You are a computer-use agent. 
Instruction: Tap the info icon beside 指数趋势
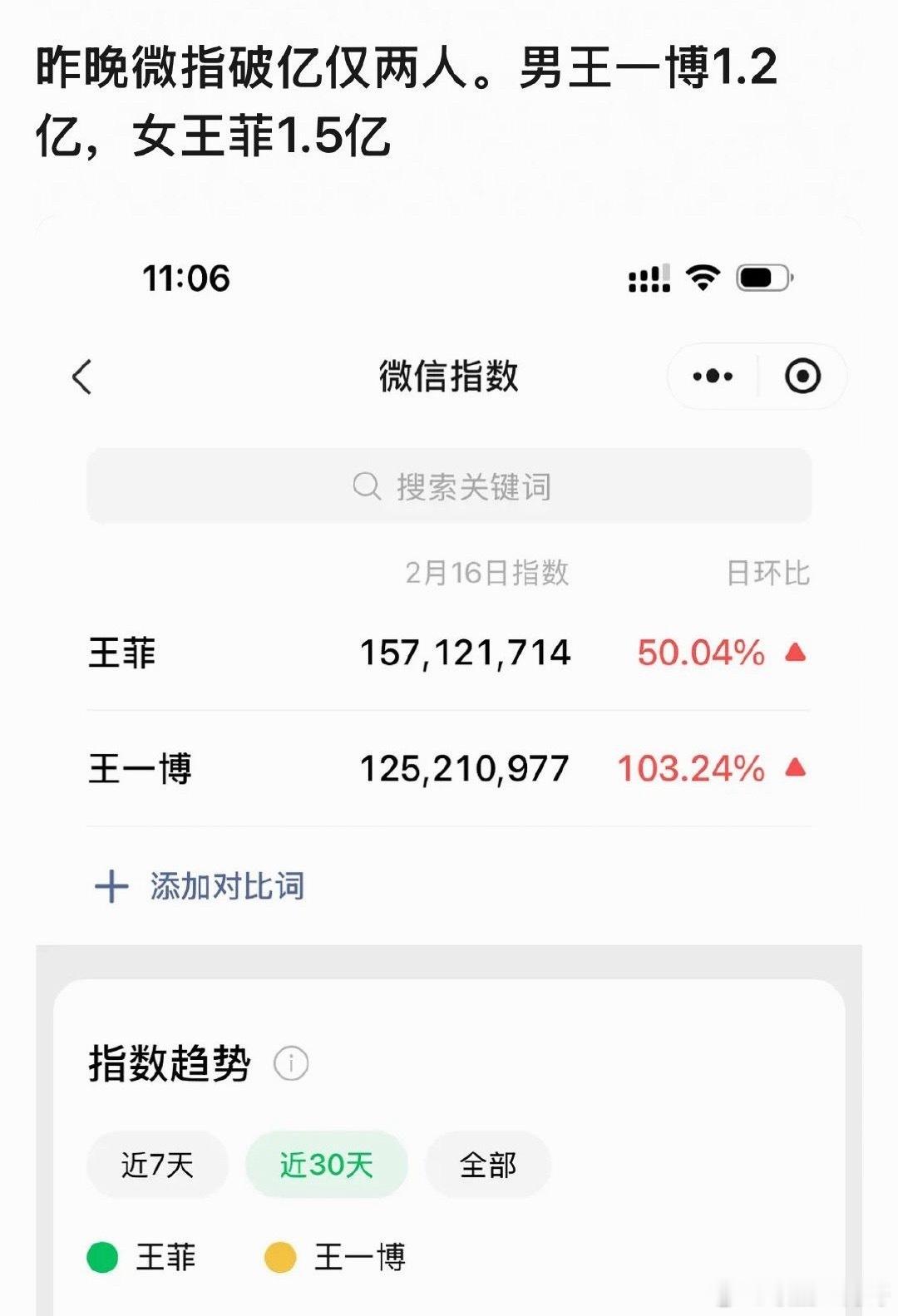click(x=289, y=1062)
